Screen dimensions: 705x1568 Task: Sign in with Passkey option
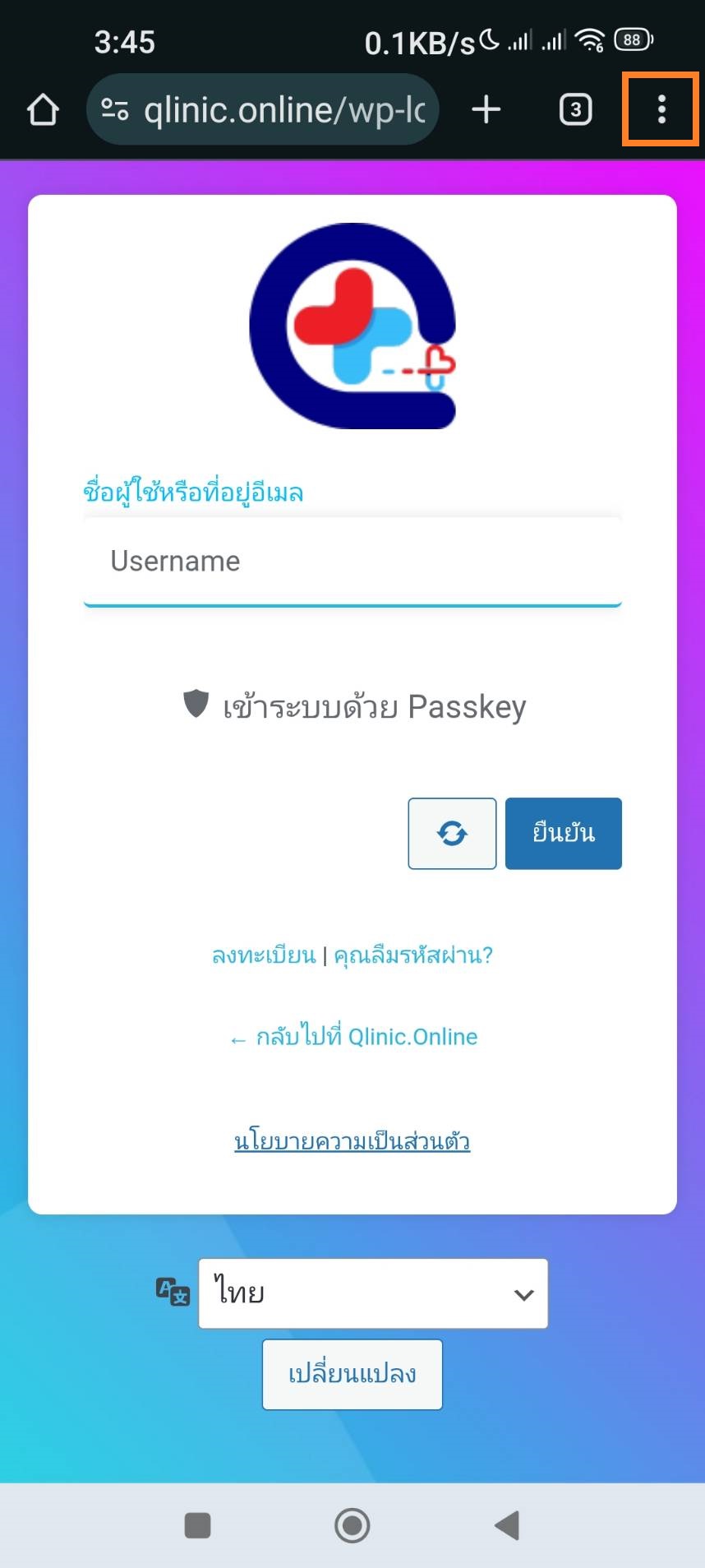[x=354, y=707]
